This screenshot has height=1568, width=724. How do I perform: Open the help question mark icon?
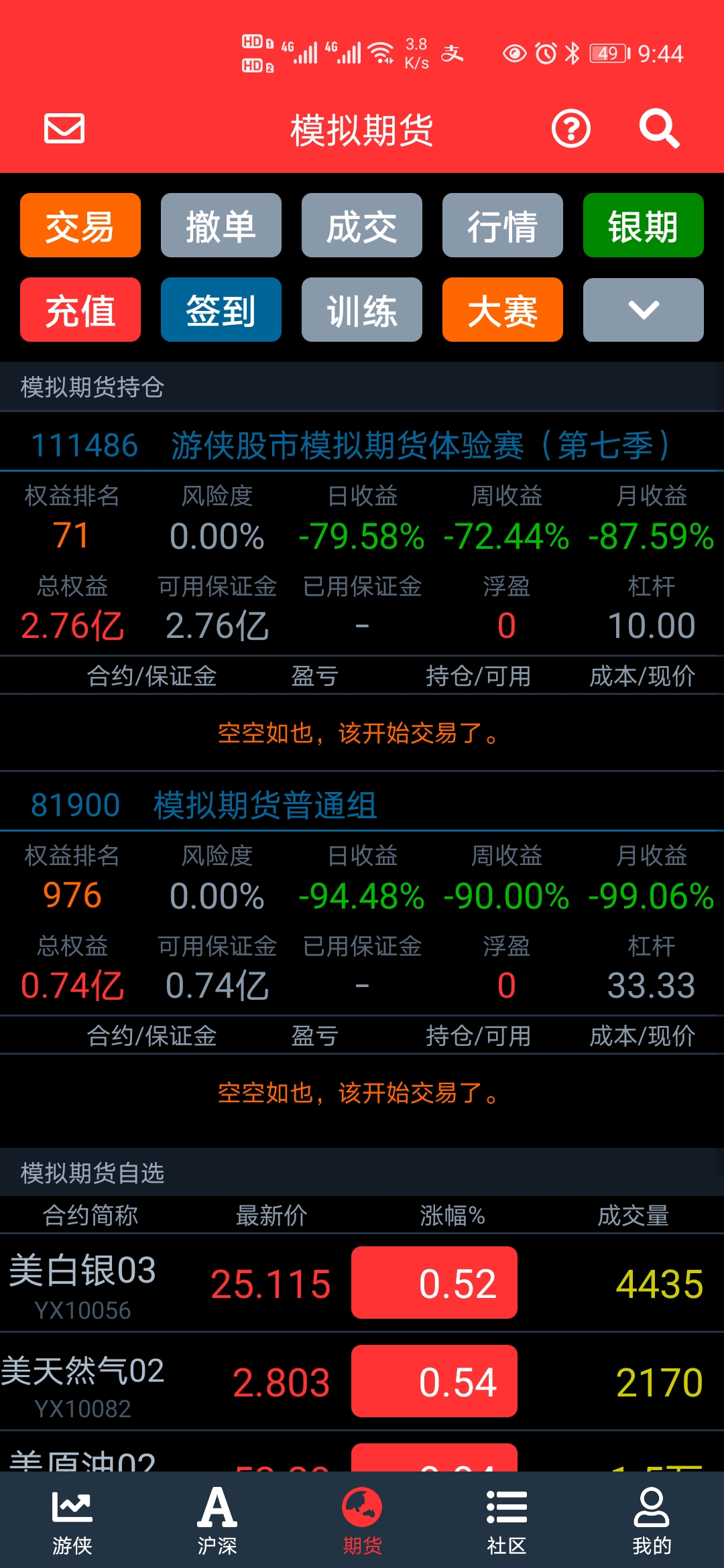coord(570,129)
